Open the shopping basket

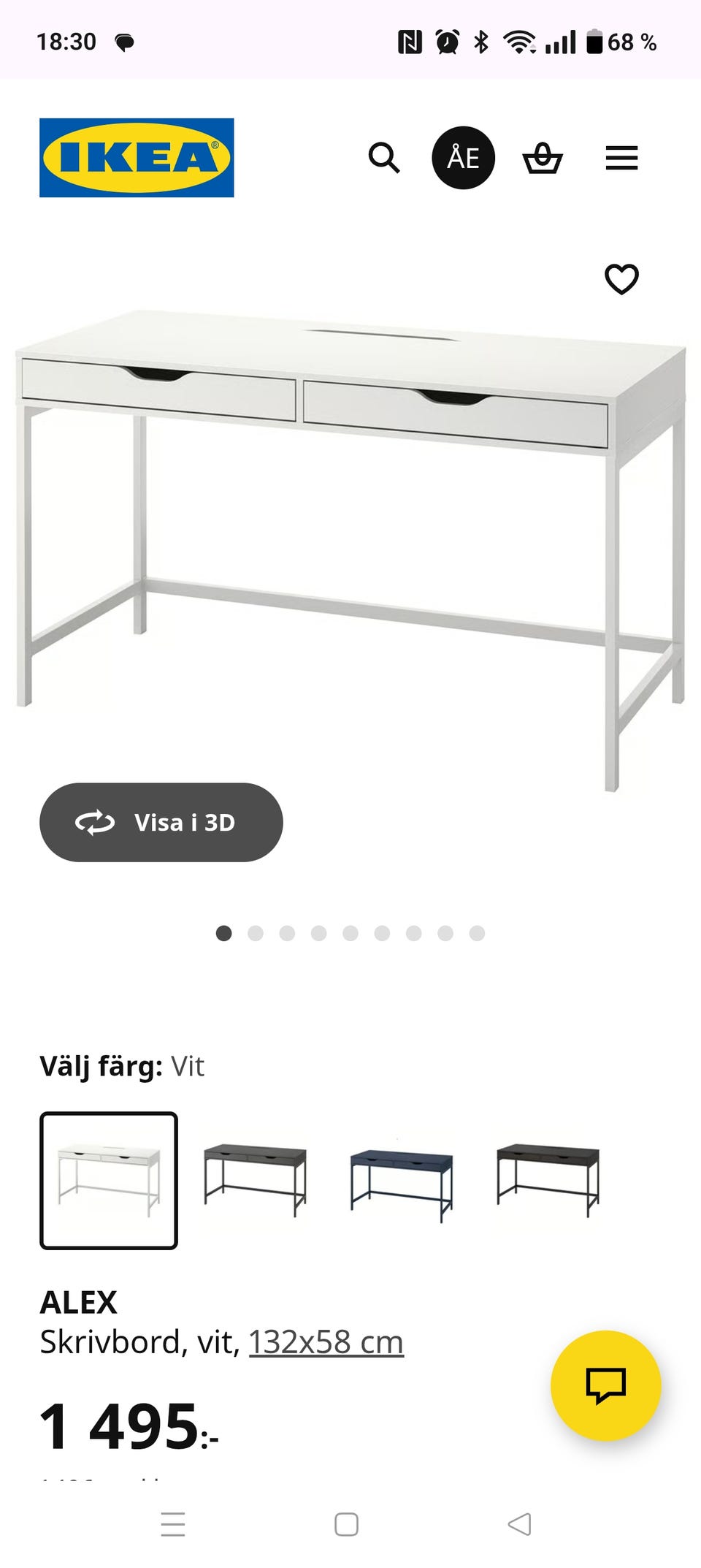click(x=543, y=158)
